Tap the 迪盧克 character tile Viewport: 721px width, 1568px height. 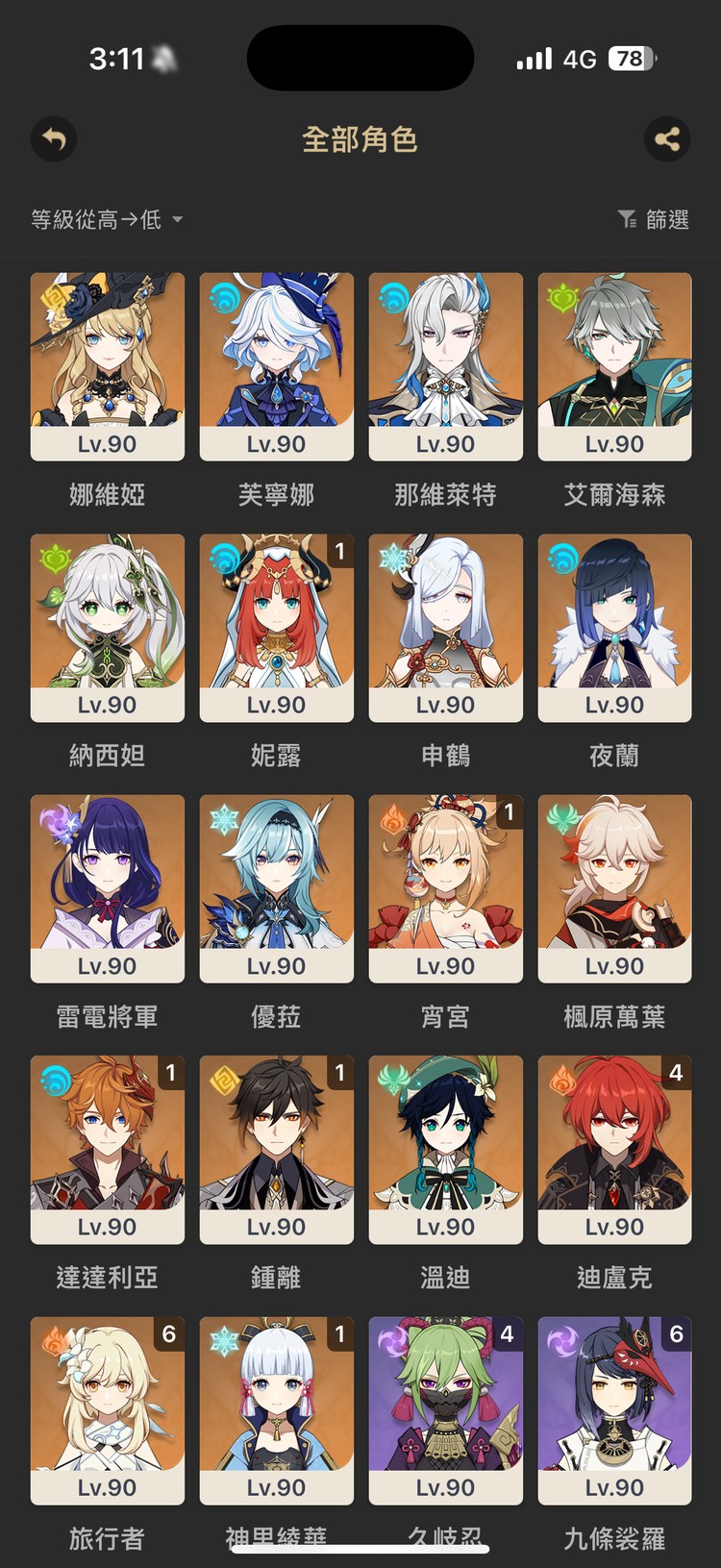[614, 1149]
